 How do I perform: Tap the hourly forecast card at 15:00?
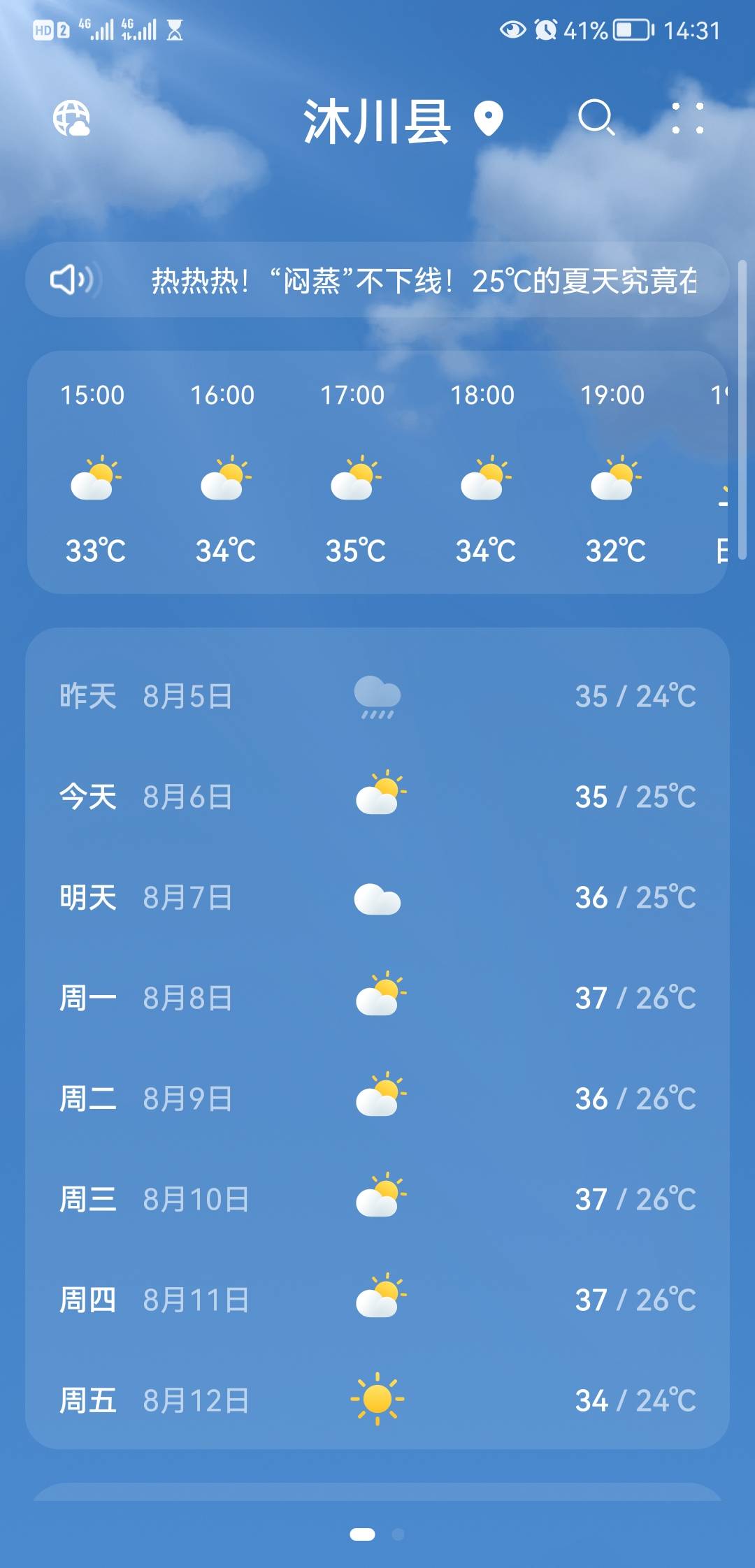[x=93, y=473]
